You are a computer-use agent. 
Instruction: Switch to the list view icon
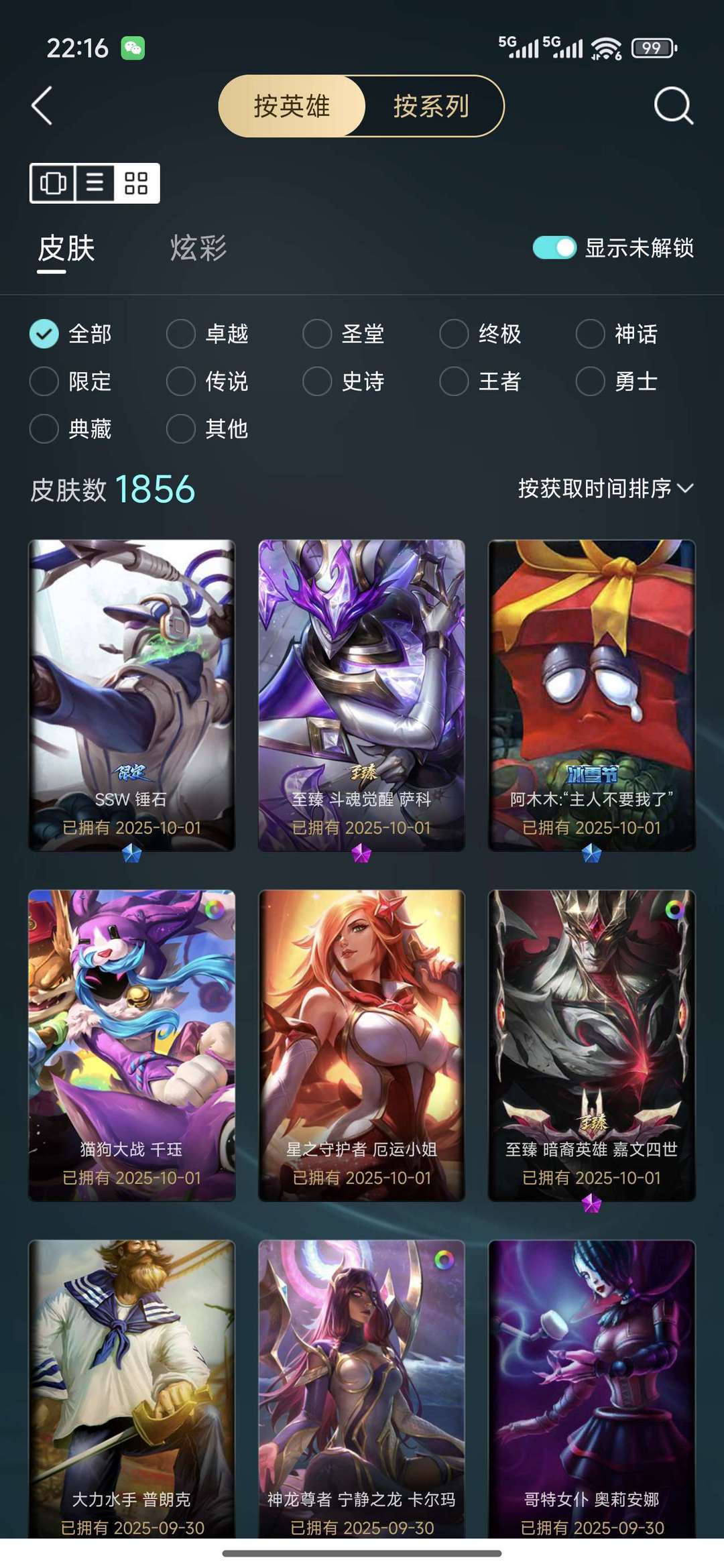pos(94,182)
